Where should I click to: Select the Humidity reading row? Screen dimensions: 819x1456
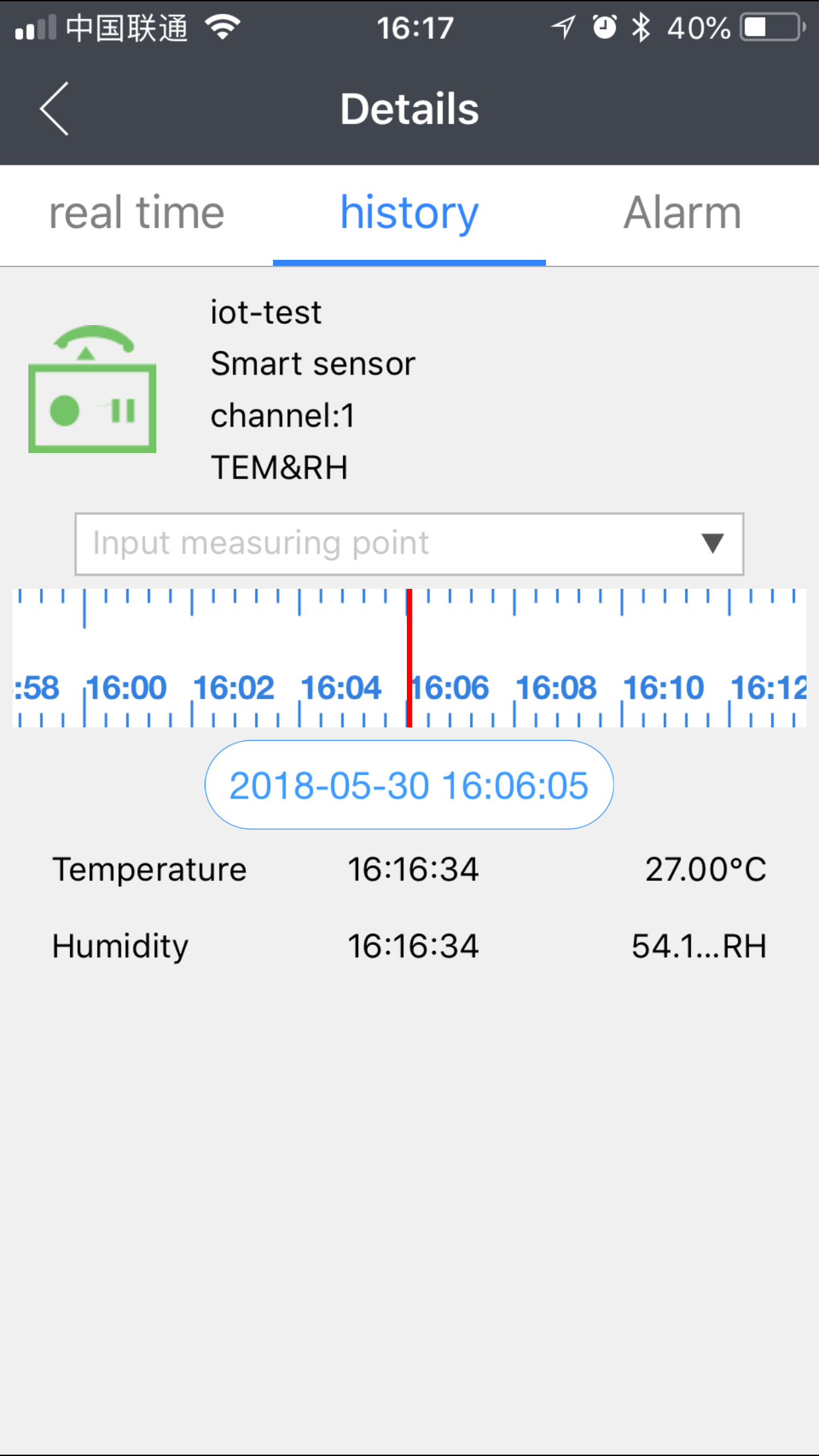click(409, 946)
